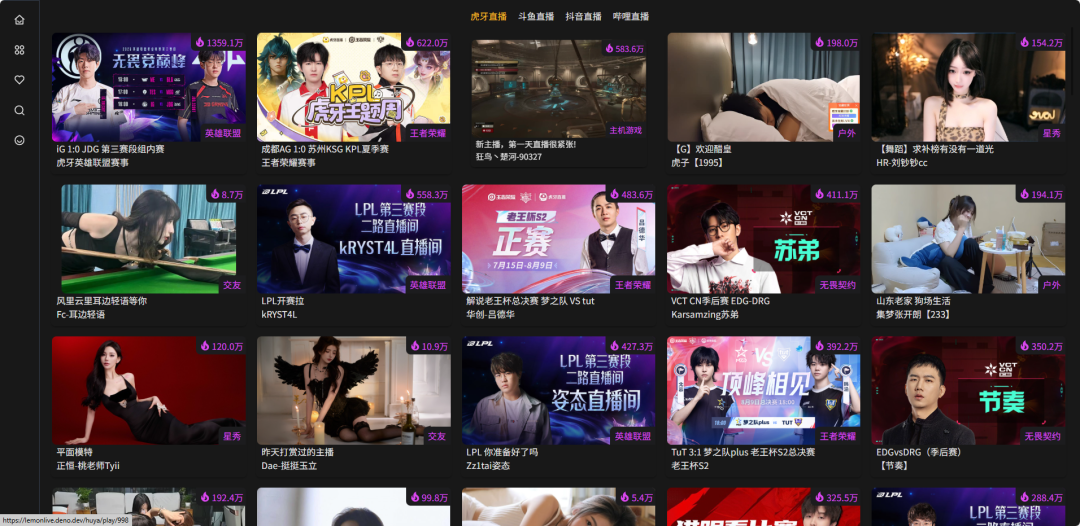Open the search icon in sidebar
The height and width of the screenshot is (526, 1080).
pos(19,110)
